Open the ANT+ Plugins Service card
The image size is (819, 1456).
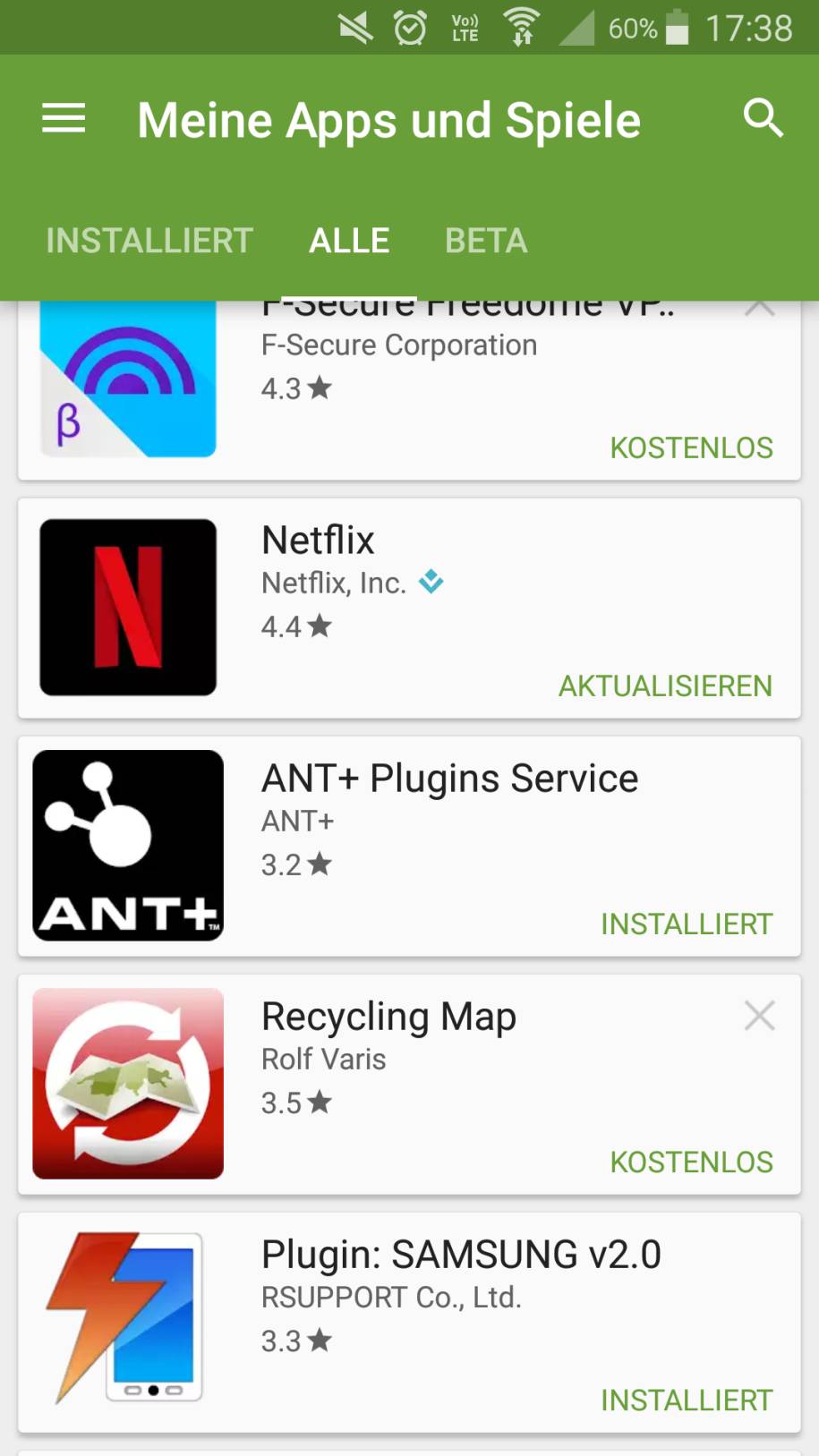(x=409, y=847)
